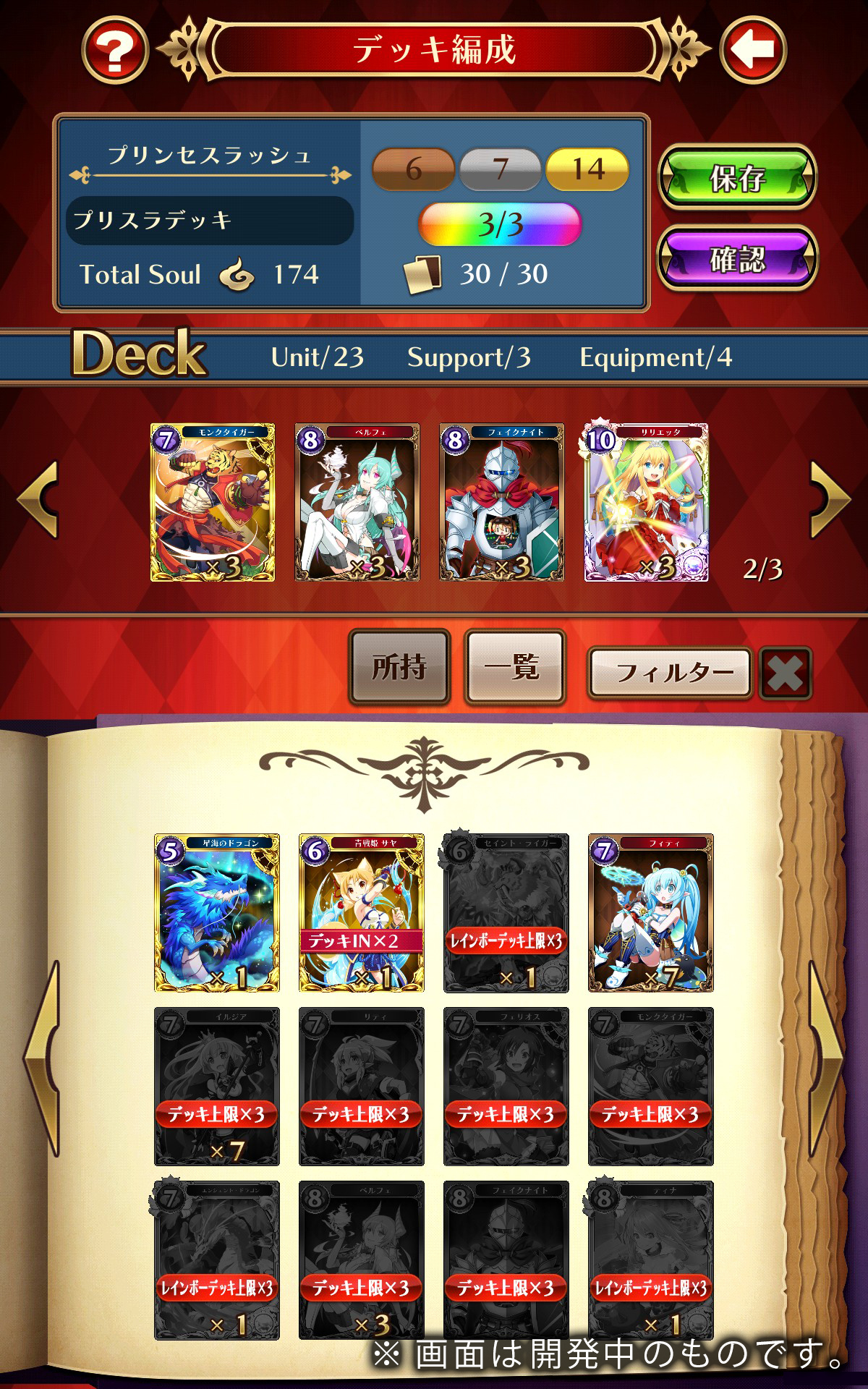Select the cost 8 green-haired girl deck card

click(x=357, y=502)
